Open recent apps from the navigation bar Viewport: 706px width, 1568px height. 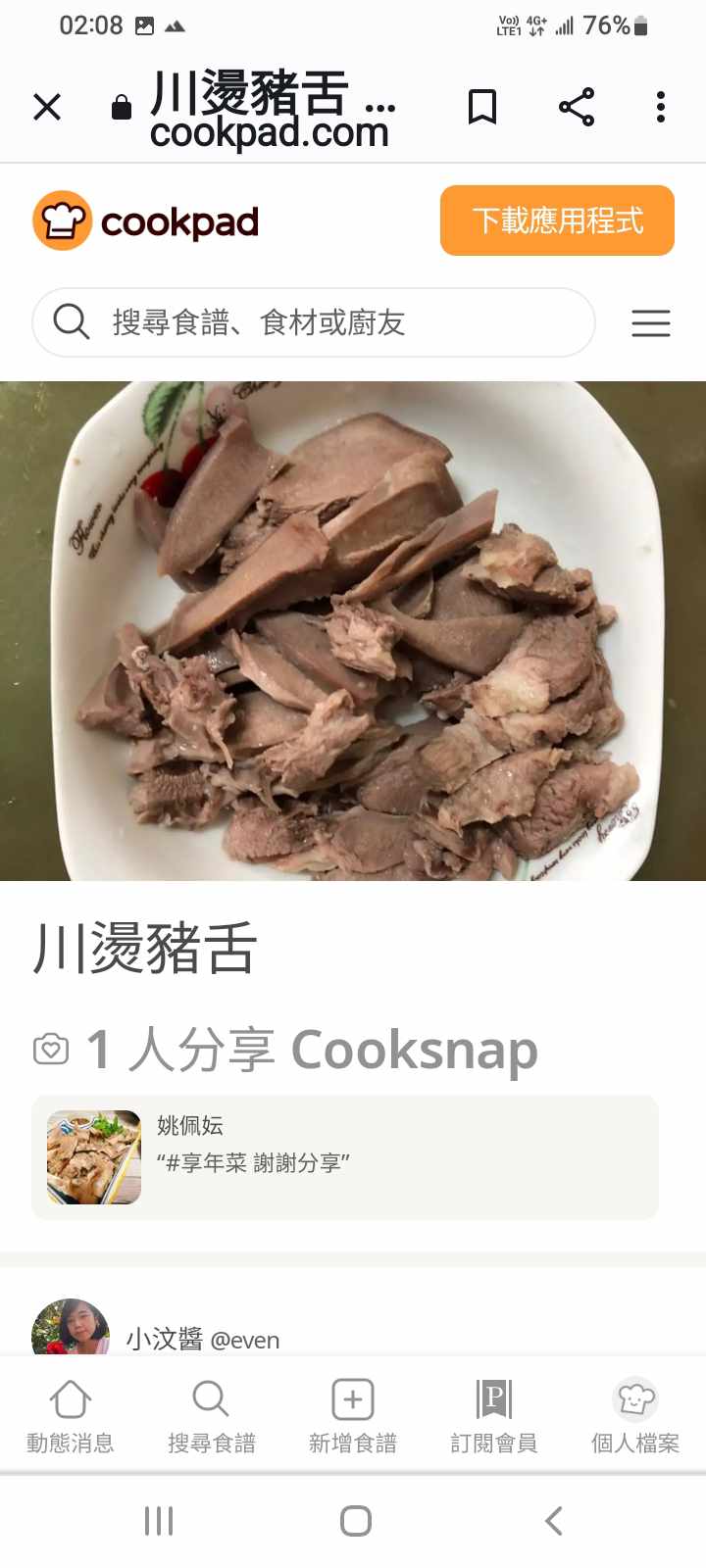159,1521
